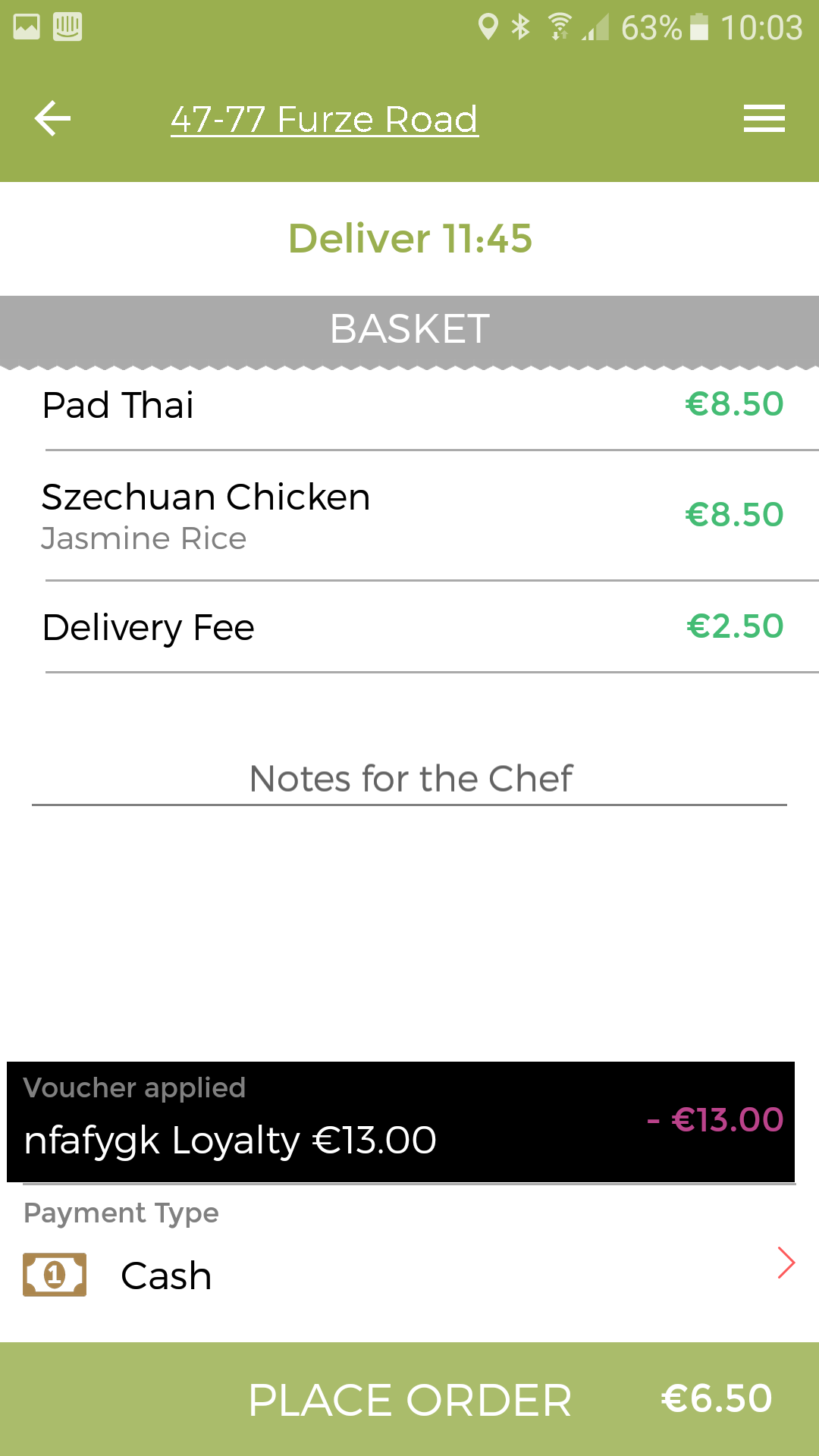This screenshot has width=819, height=1456.
Task: Change the Deliver 11:45 time
Action: coord(409,239)
